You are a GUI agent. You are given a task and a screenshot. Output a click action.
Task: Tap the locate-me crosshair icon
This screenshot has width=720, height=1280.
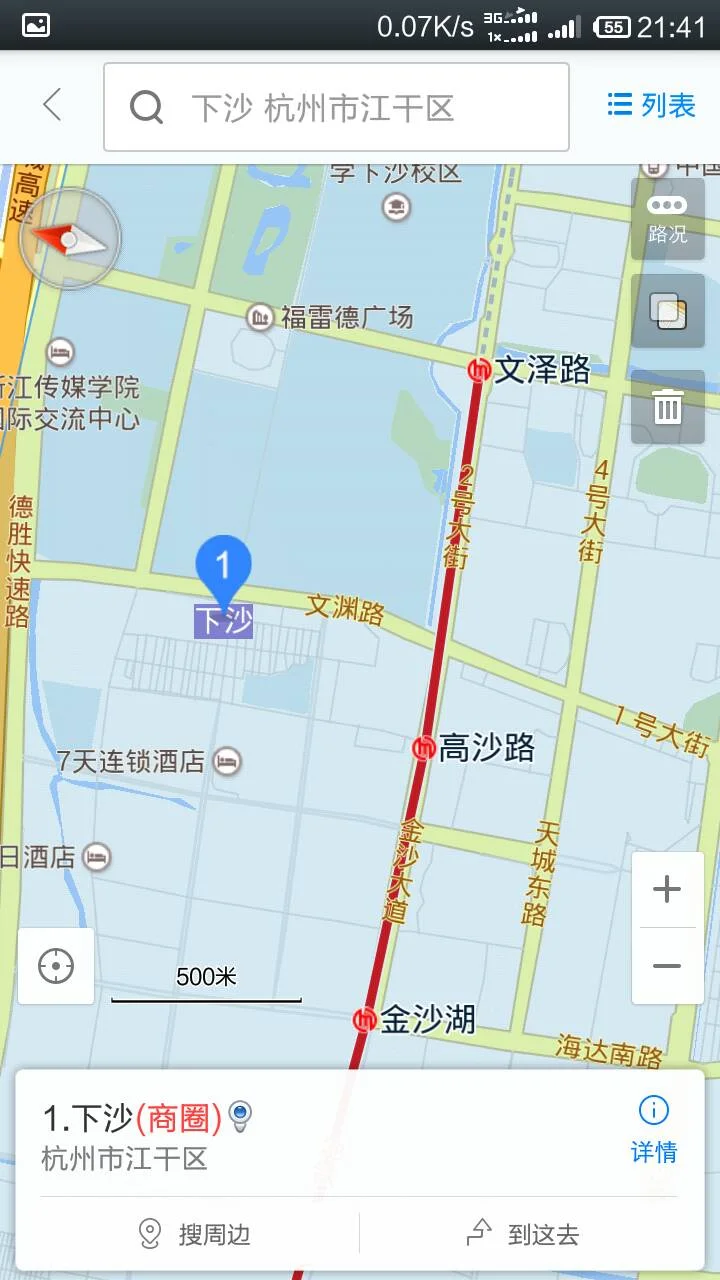point(55,965)
